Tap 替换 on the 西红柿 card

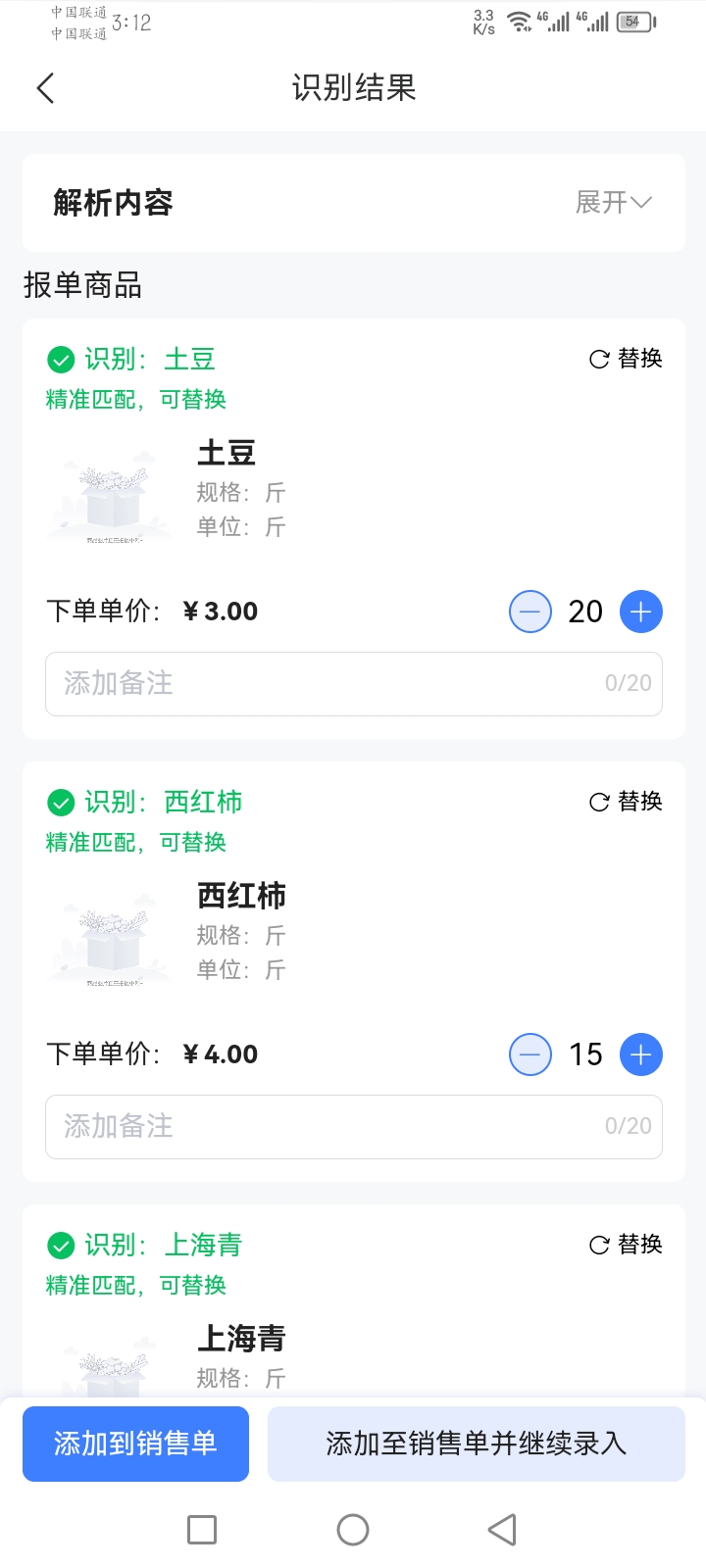[626, 802]
